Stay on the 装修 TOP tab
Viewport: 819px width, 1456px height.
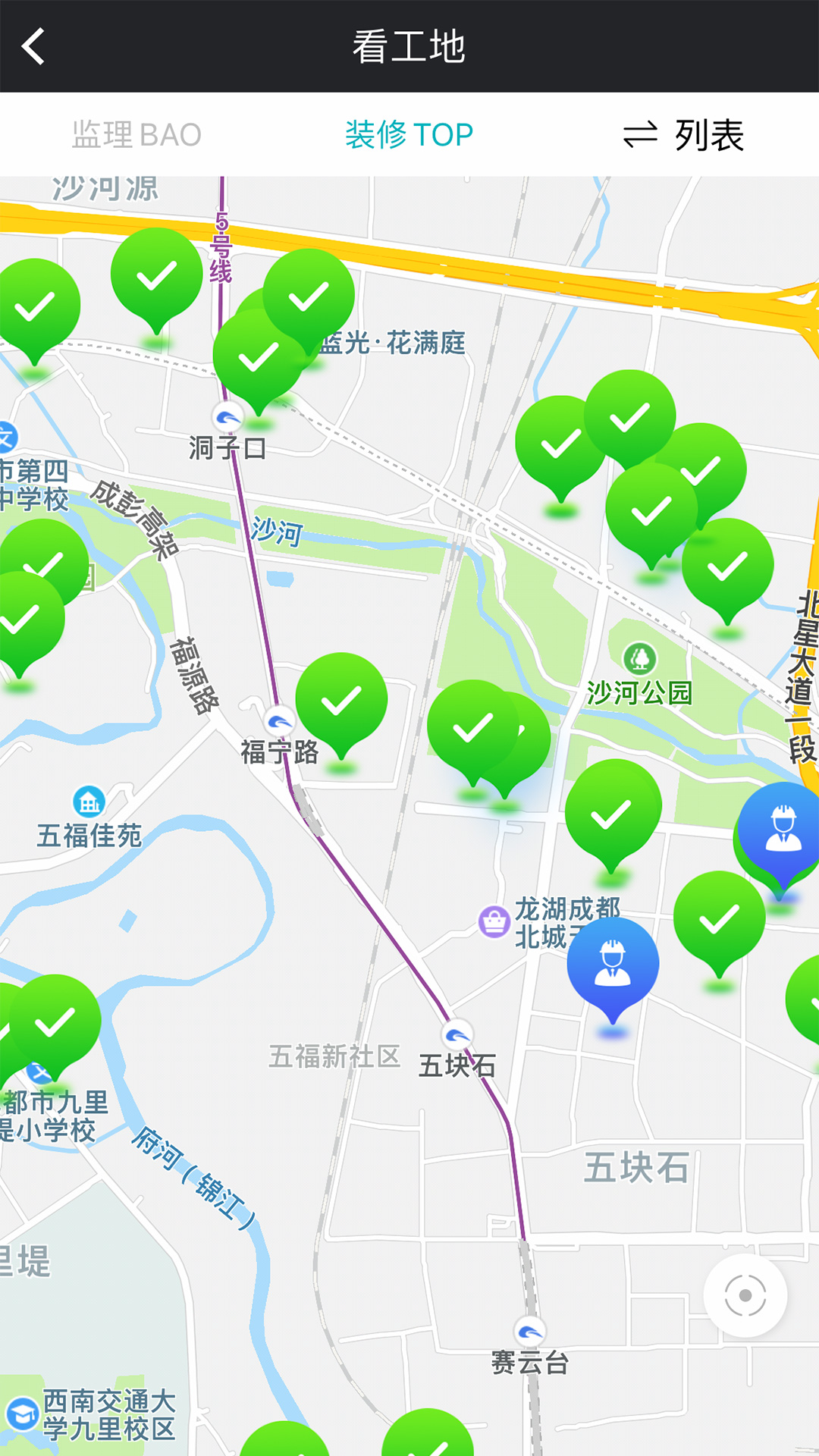point(409,133)
